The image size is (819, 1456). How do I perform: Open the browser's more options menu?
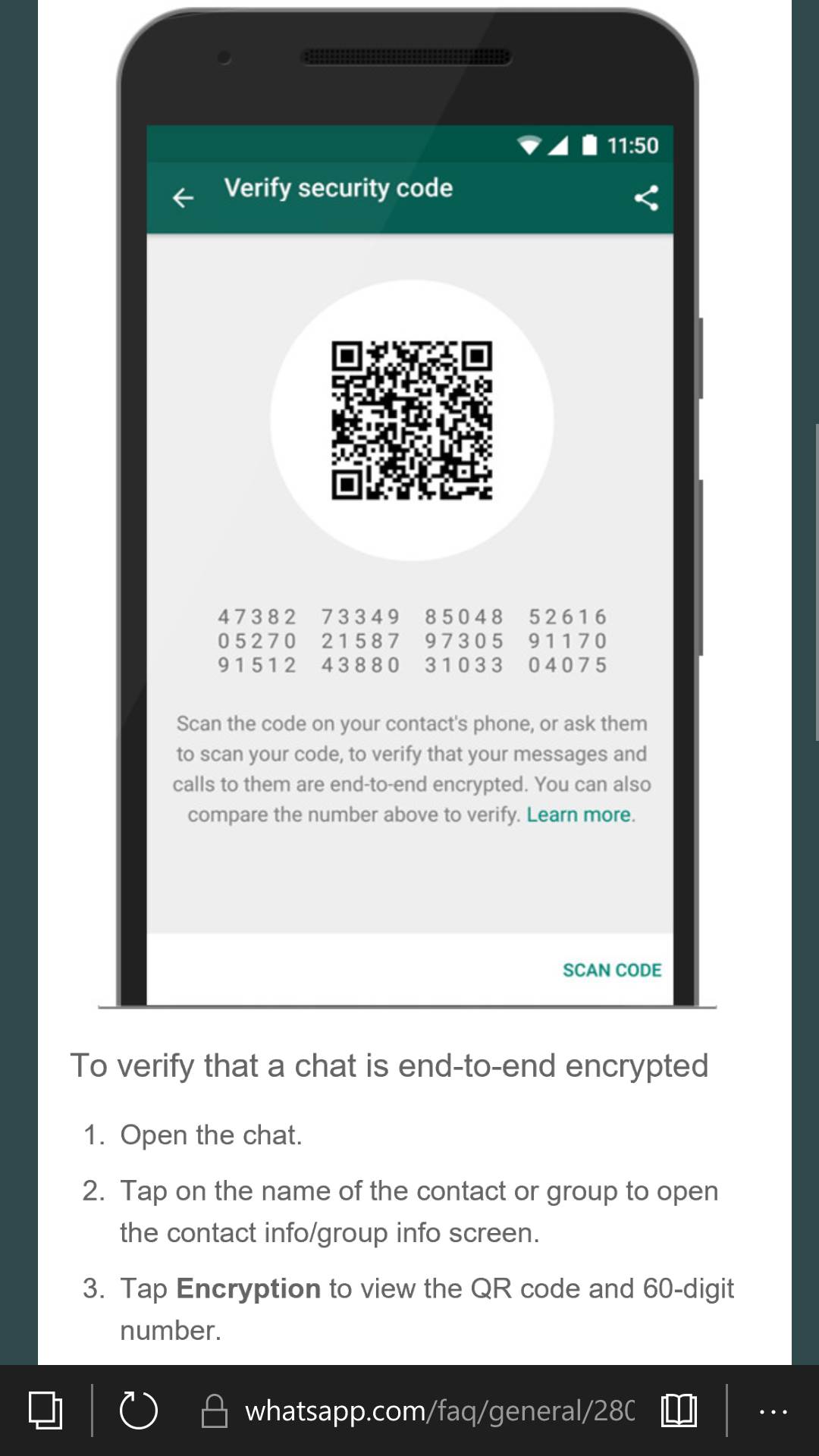pyautogui.click(x=773, y=1411)
